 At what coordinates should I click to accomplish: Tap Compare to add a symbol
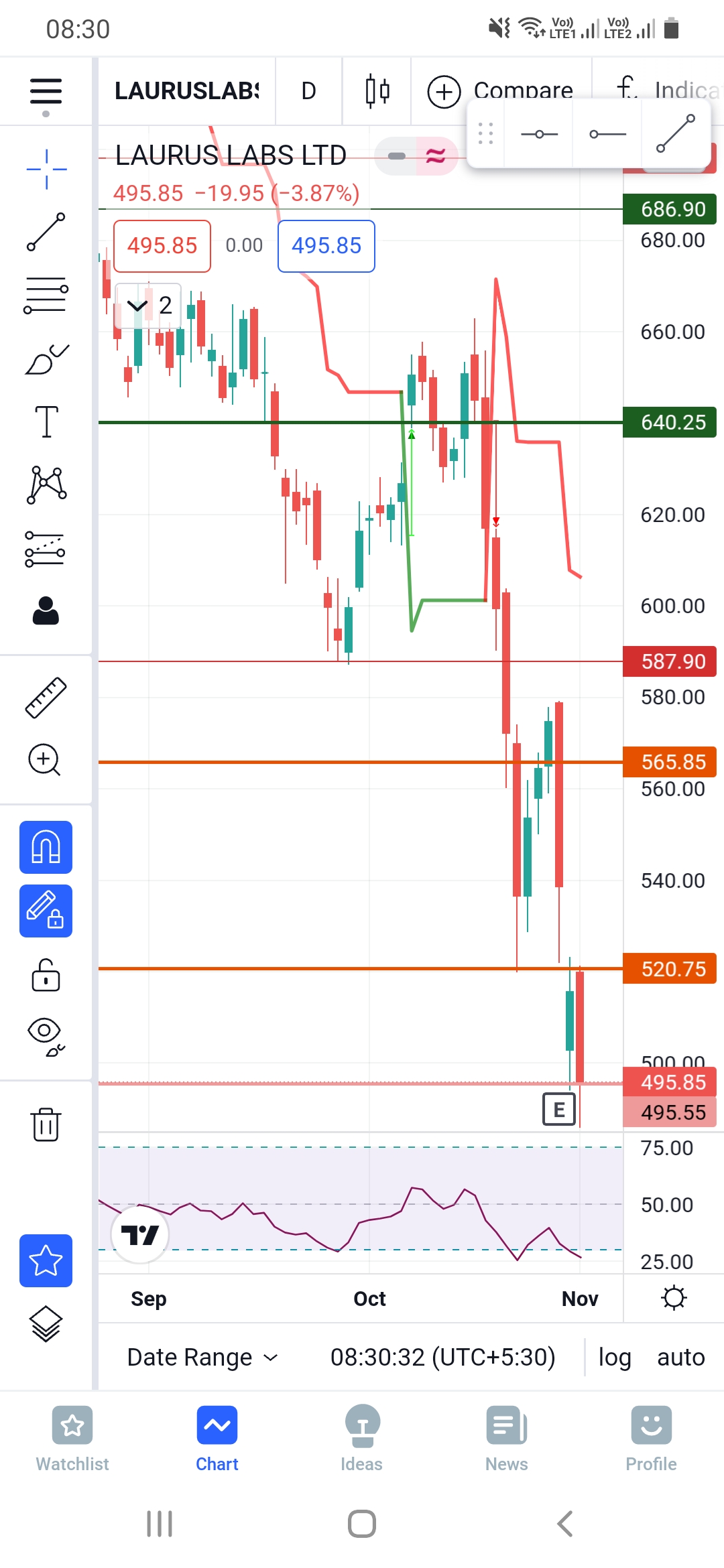pyautogui.click(x=501, y=91)
